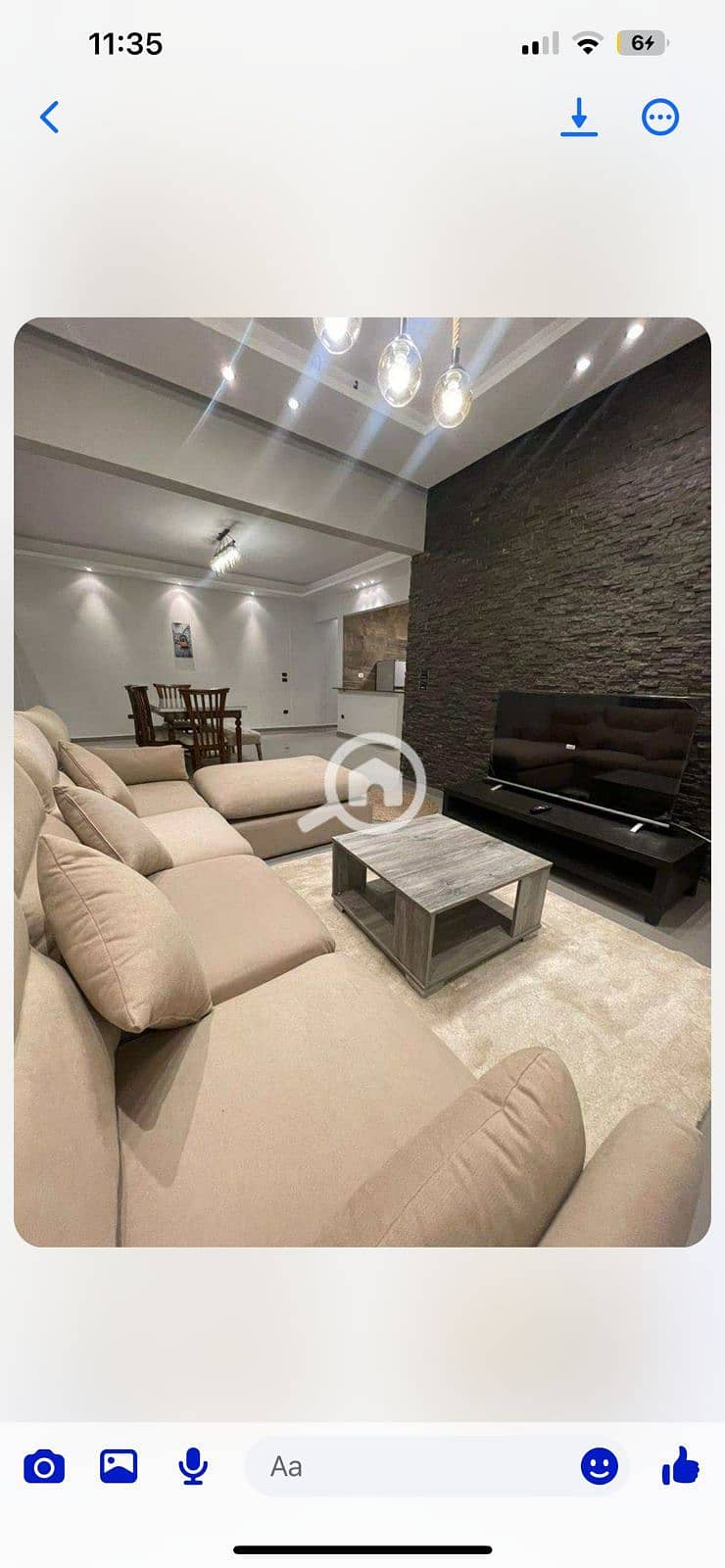
Task: Open the camera to take a photo
Action: pos(44,1467)
